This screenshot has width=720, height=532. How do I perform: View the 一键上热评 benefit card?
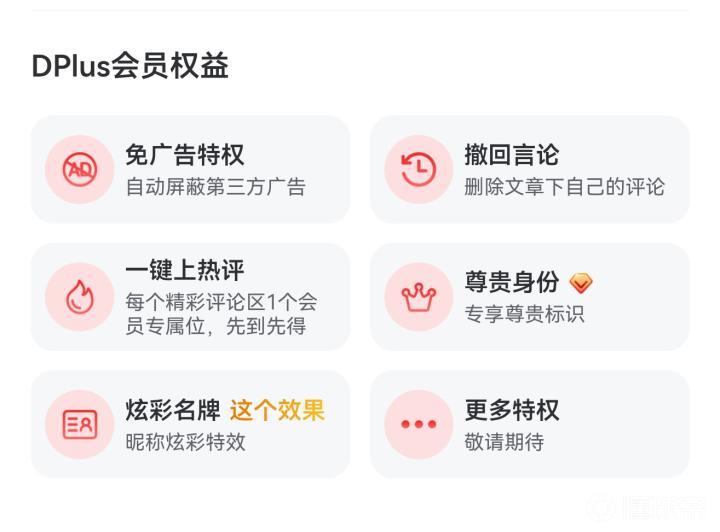coord(190,297)
